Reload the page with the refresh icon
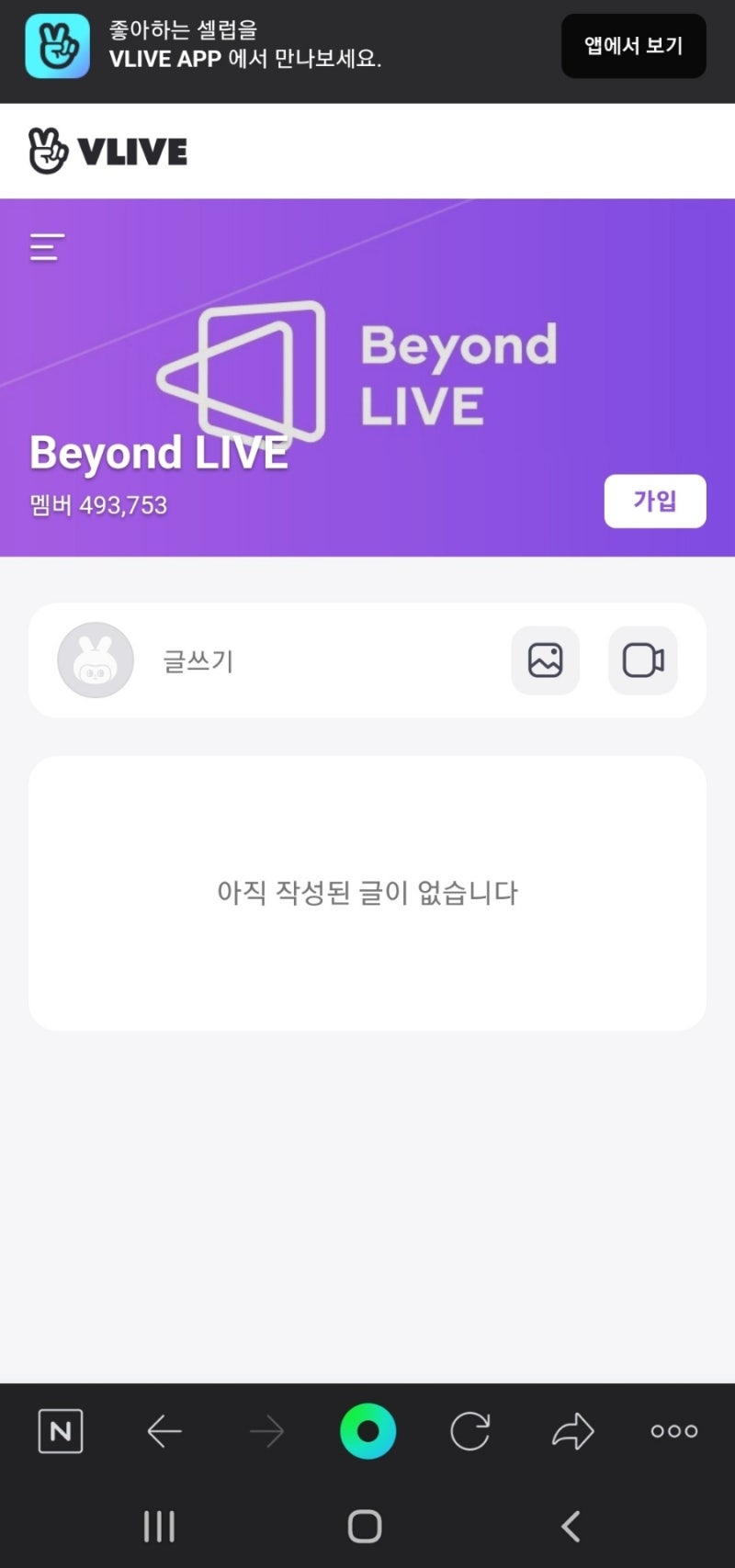735x1568 pixels. tap(469, 1430)
